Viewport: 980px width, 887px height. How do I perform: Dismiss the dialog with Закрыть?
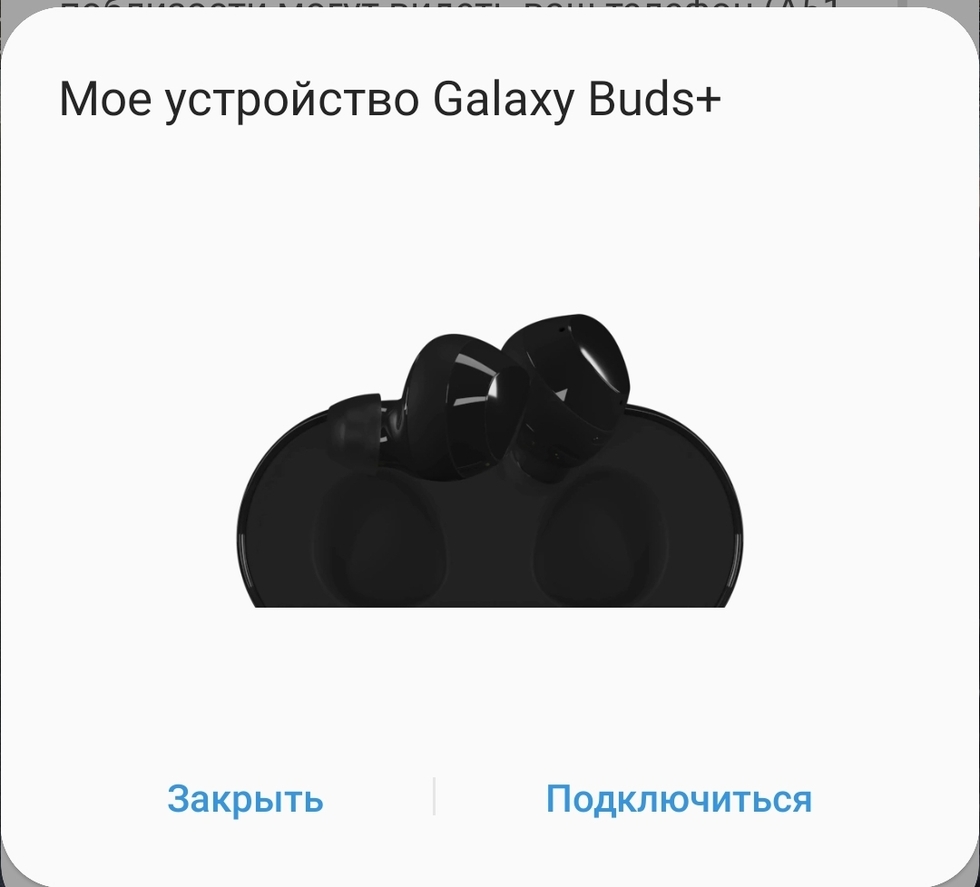pos(245,799)
